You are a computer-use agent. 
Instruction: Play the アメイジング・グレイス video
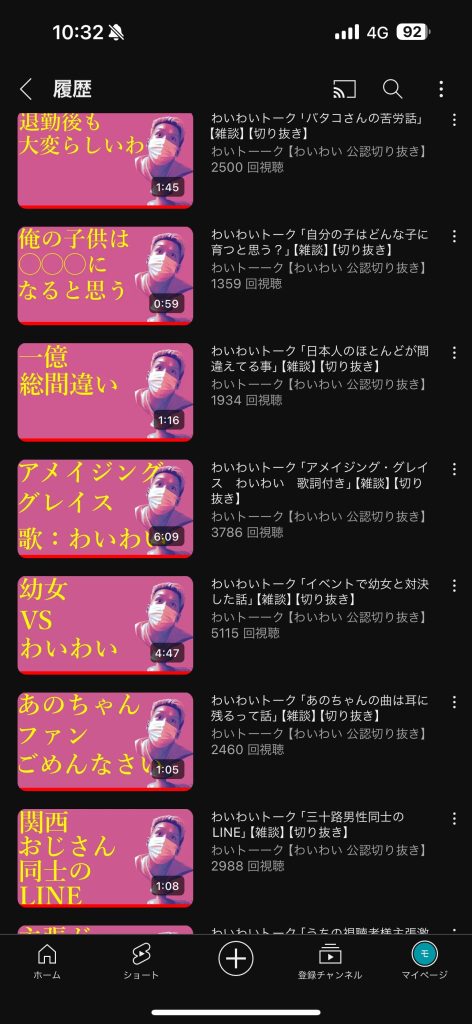[105, 508]
